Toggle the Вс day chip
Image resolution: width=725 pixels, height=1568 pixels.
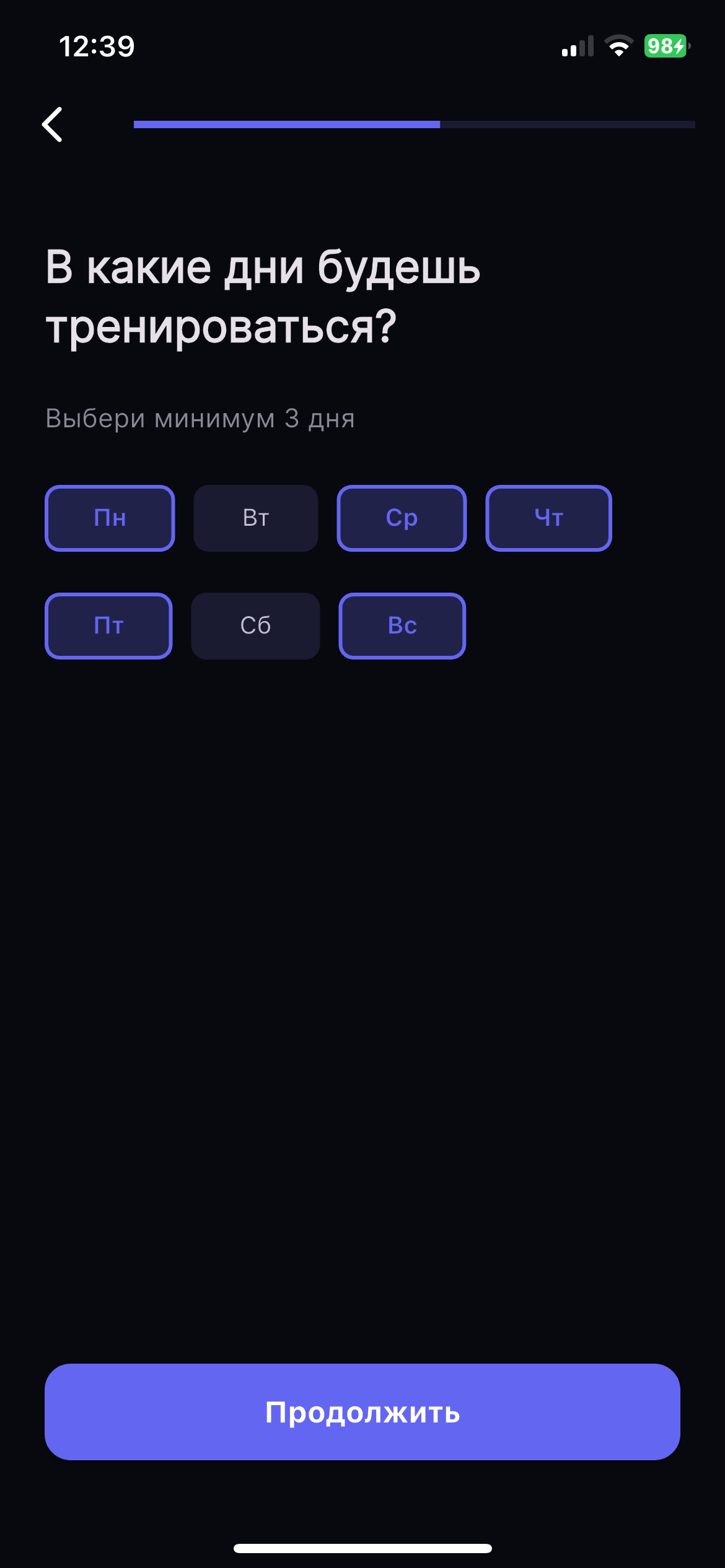point(402,626)
